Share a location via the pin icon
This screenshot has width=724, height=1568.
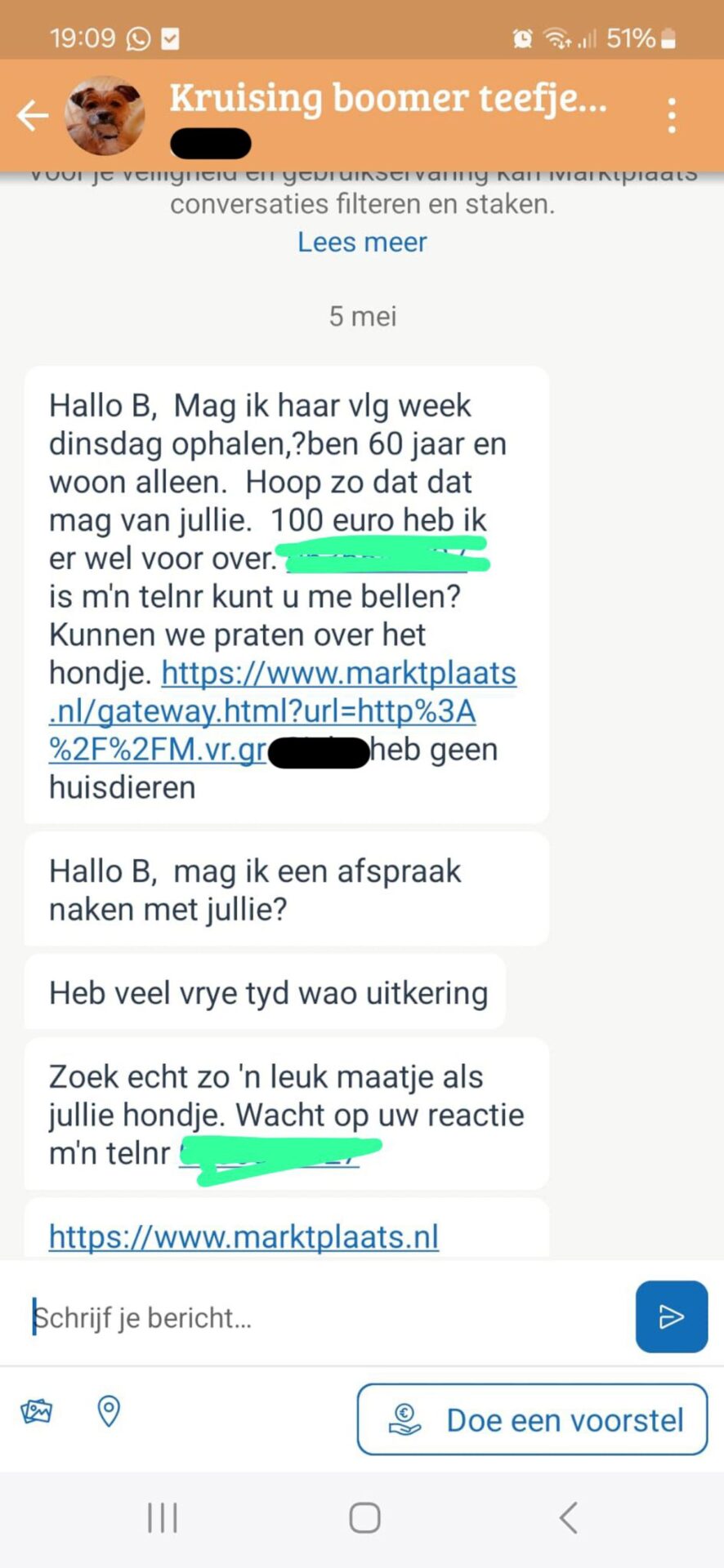point(109,1411)
